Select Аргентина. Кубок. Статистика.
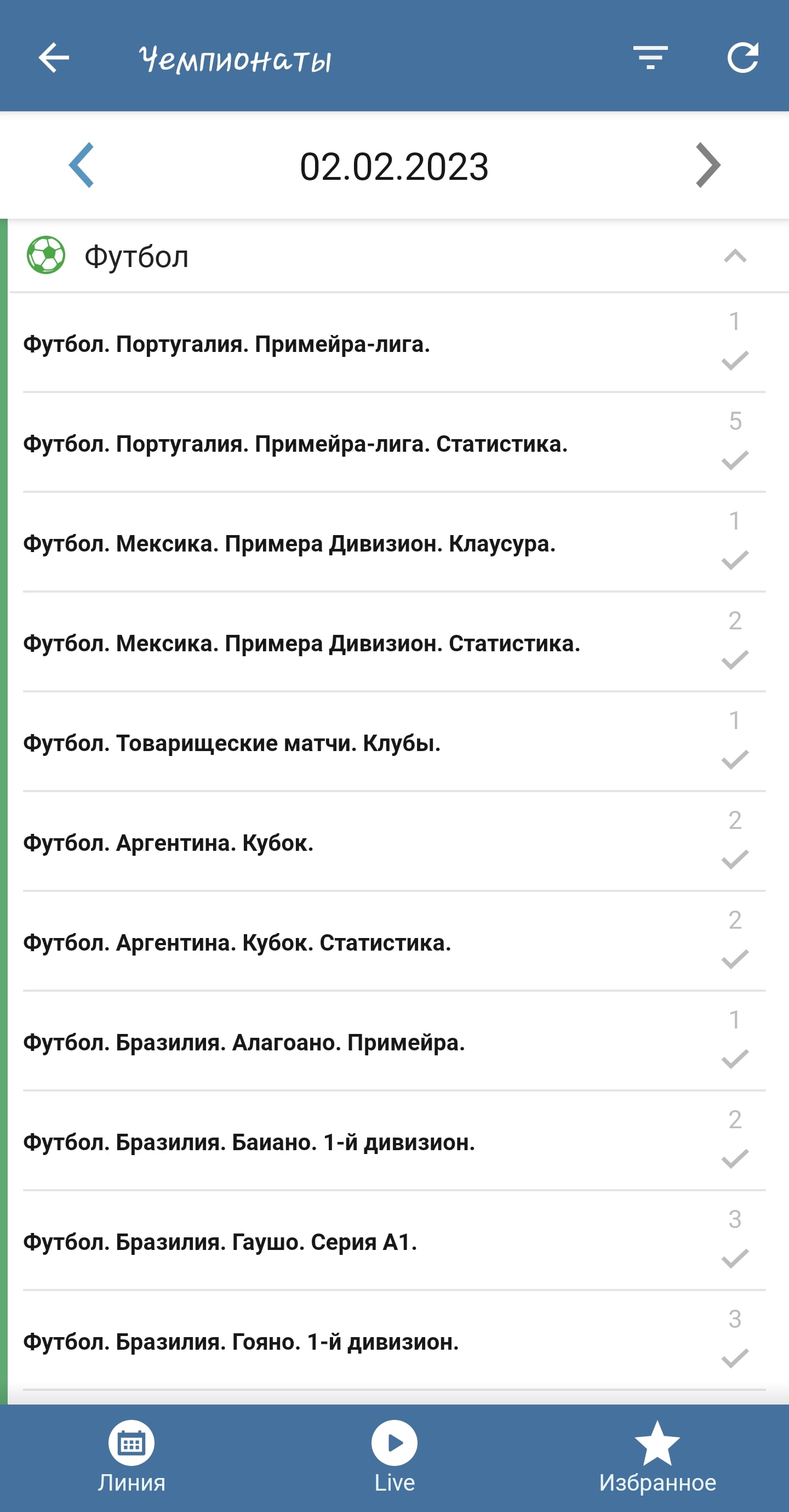 (x=237, y=942)
